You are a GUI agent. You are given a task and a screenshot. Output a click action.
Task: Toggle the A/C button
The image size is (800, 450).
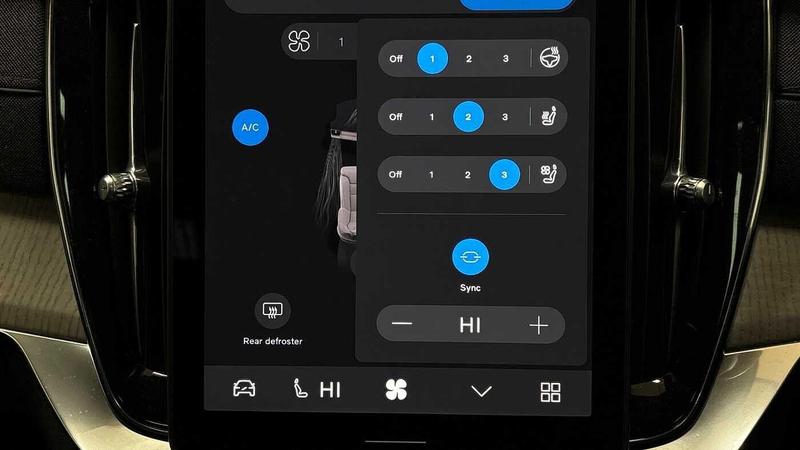[250, 127]
